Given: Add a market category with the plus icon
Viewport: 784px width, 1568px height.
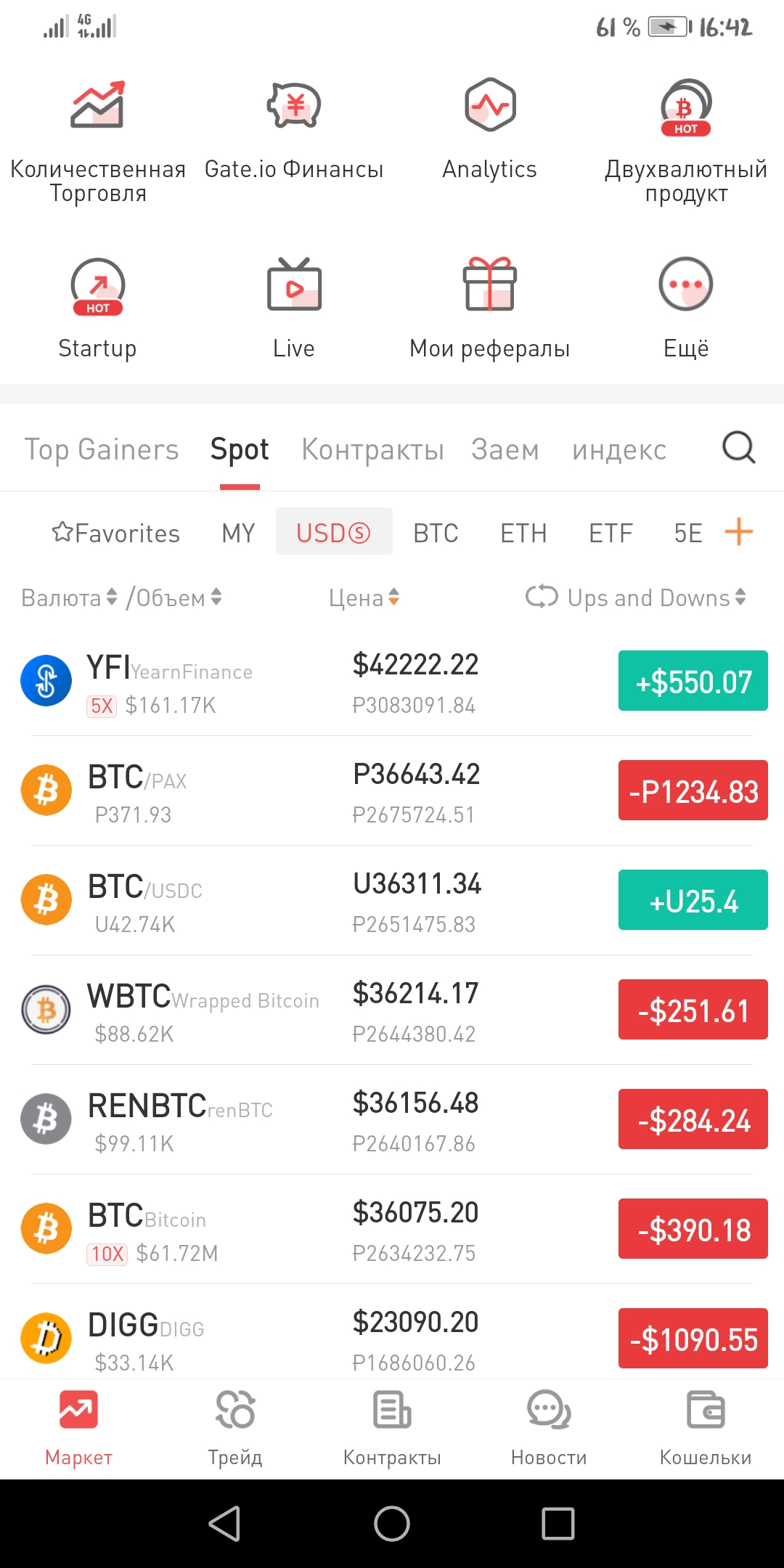Looking at the screenshot, I should tap(738, 531).
